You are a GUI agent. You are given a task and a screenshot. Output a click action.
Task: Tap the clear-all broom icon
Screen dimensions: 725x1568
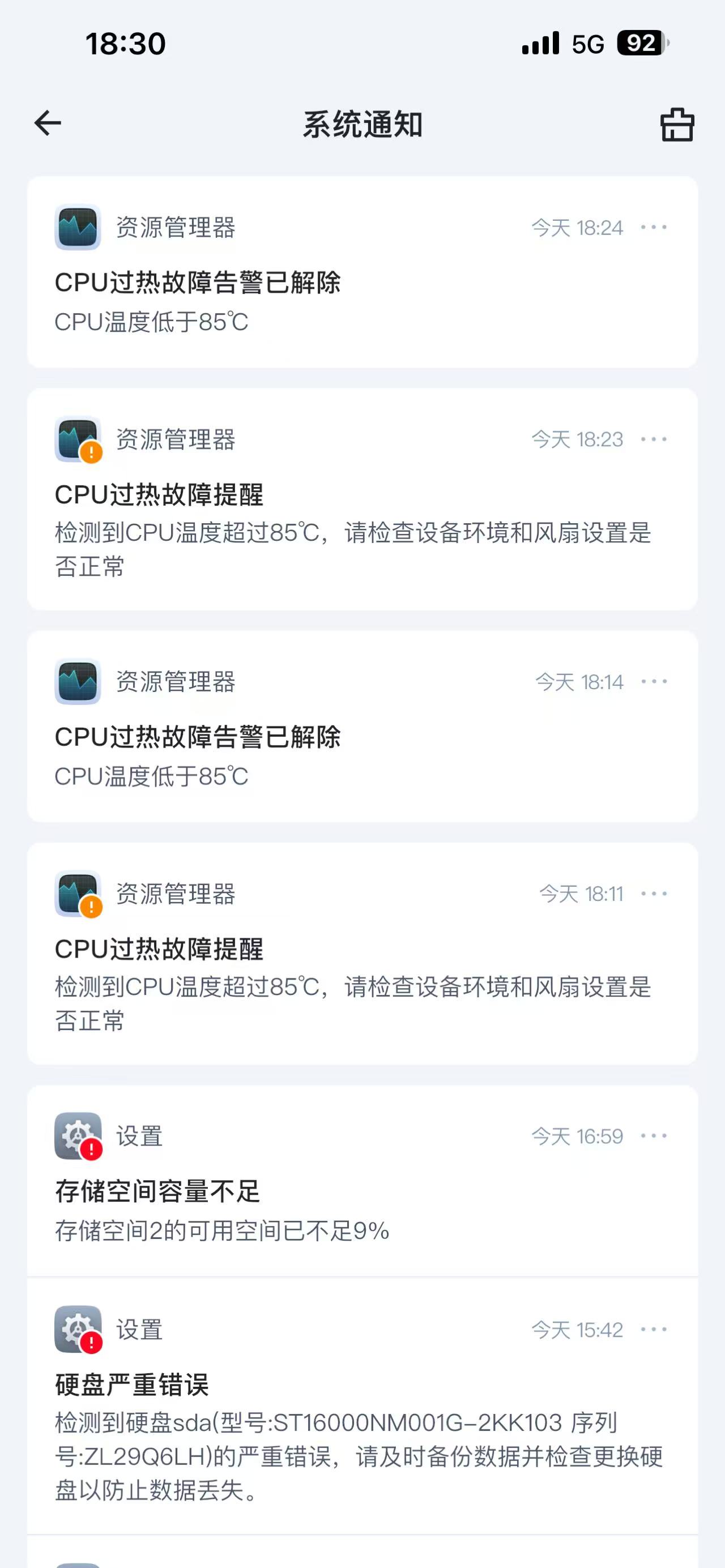click(677, 125)
